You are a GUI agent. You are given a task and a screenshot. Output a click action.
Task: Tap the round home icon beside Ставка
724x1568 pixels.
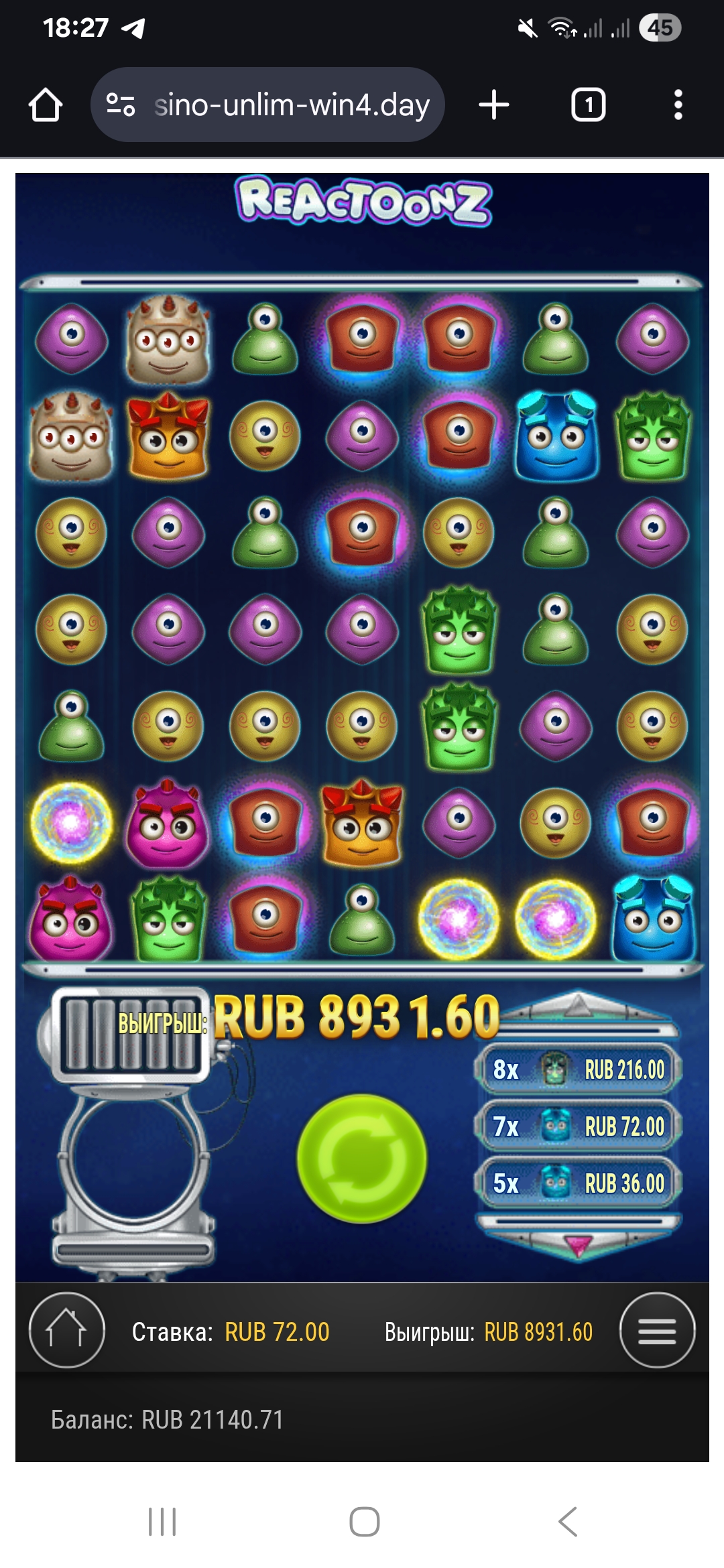[x=66, y=1330]
